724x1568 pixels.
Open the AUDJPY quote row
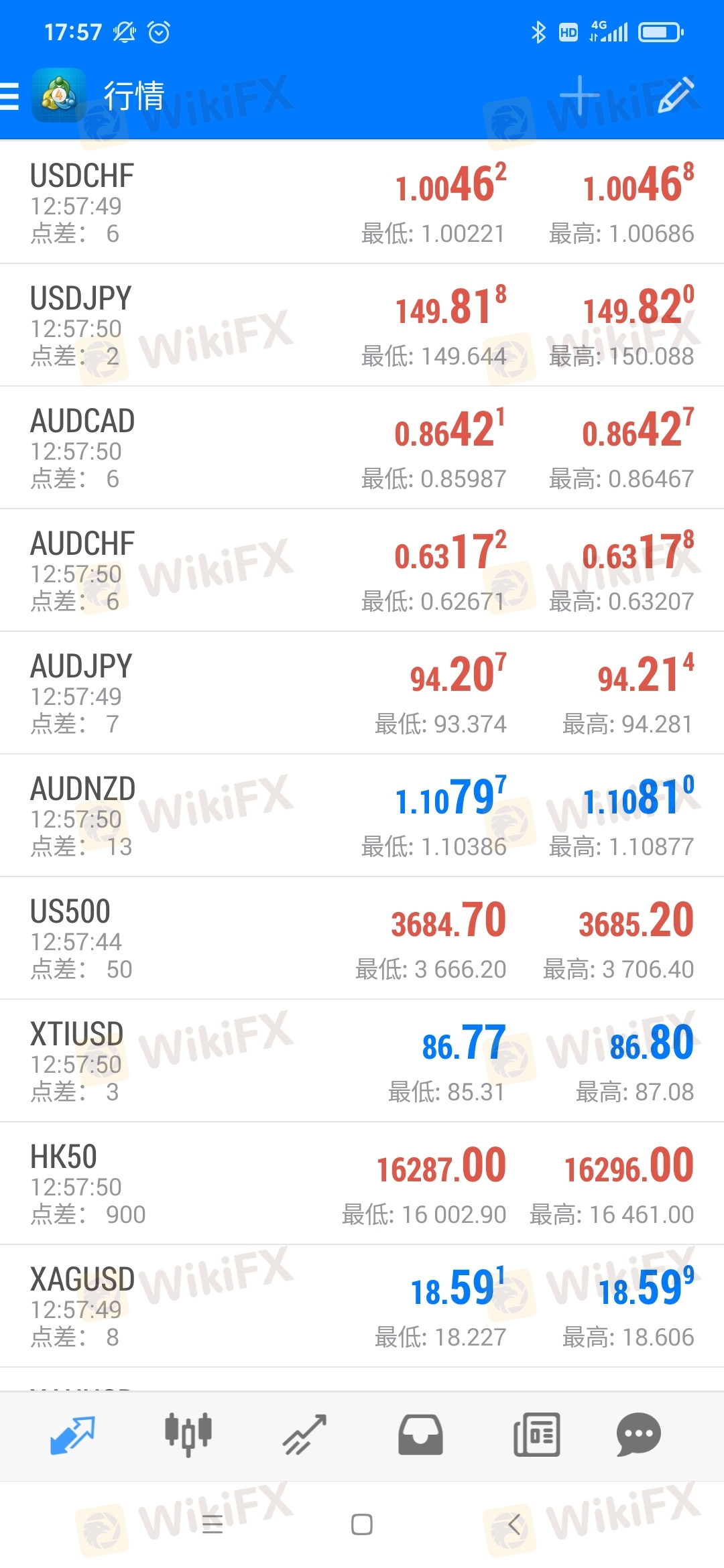[362, 693]
